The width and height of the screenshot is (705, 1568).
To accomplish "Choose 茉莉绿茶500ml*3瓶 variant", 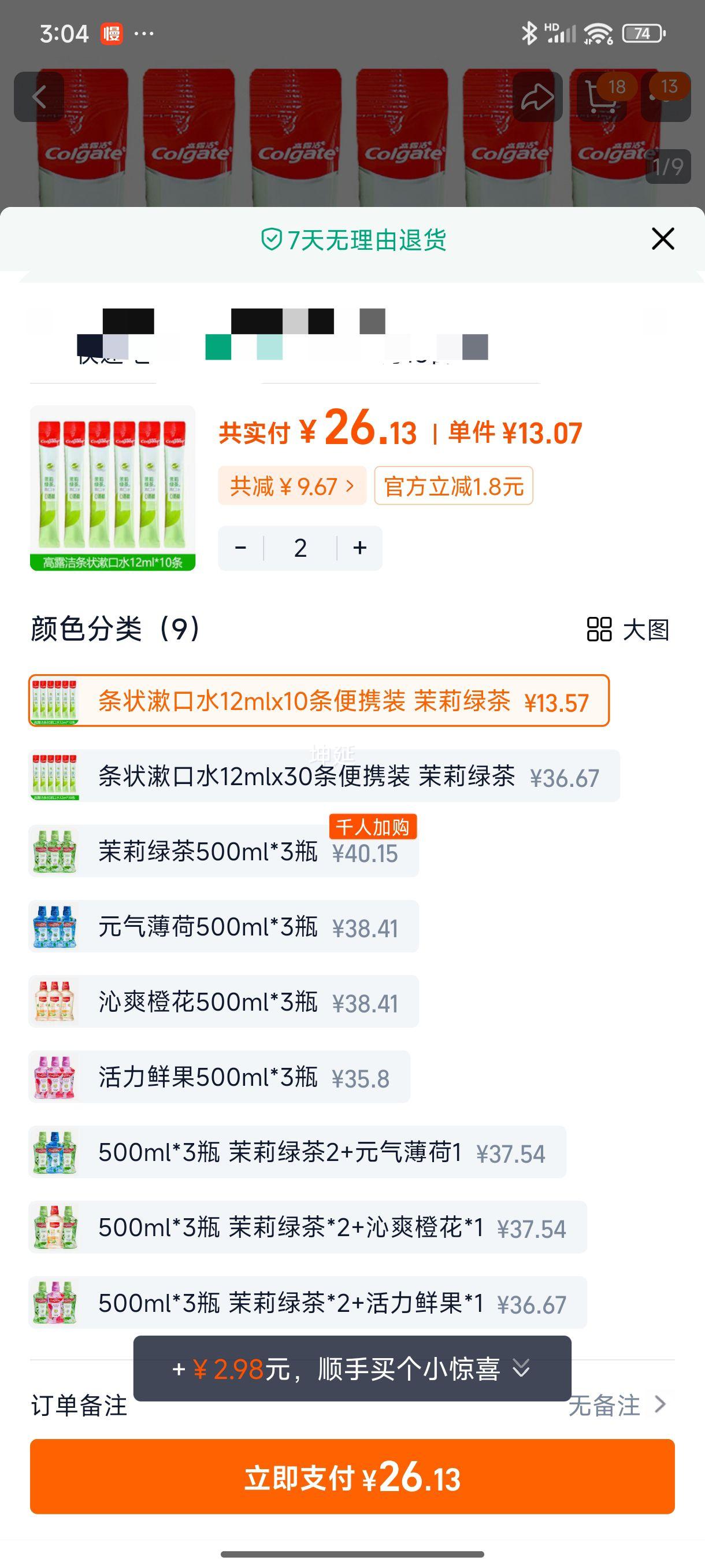I will pos(223,851).
